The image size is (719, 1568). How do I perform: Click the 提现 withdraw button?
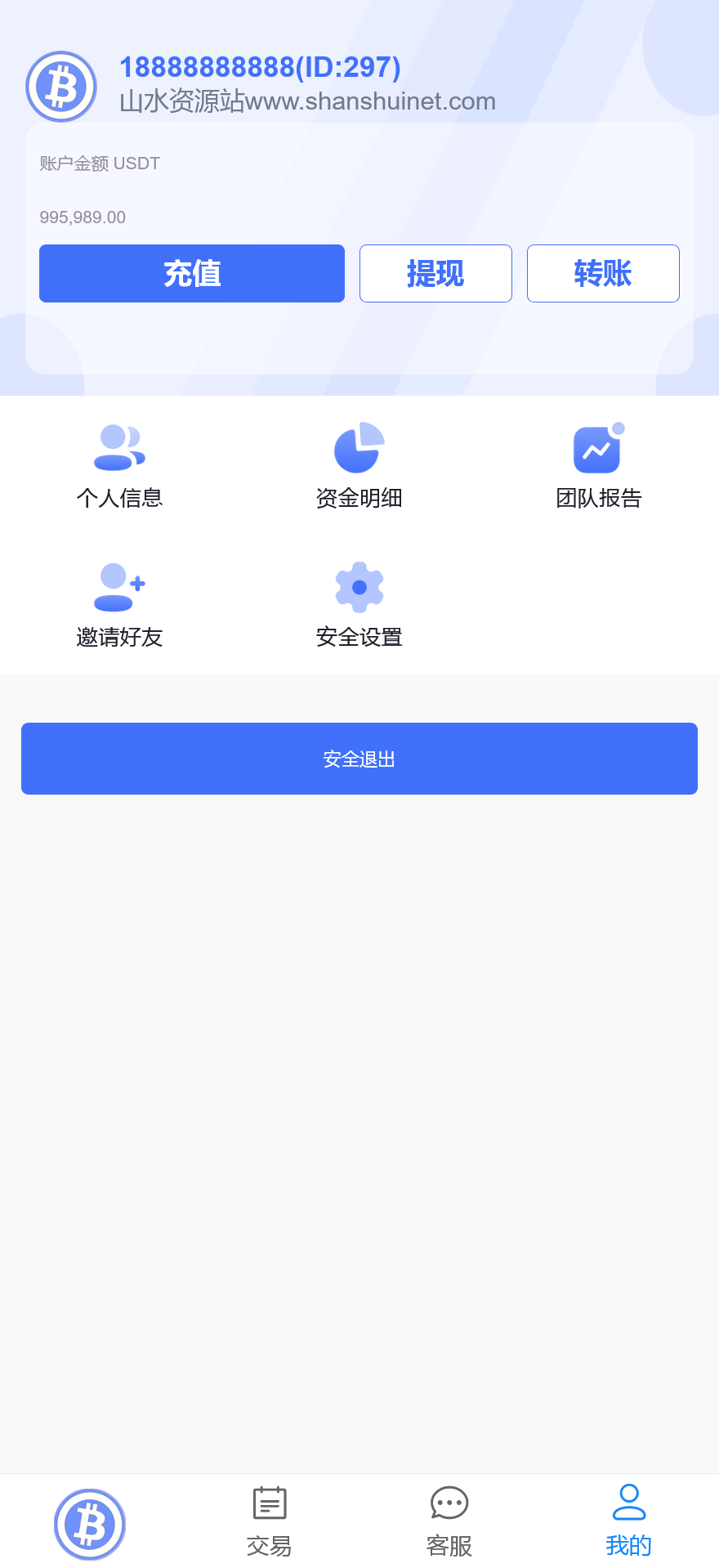tap(435, 273)
